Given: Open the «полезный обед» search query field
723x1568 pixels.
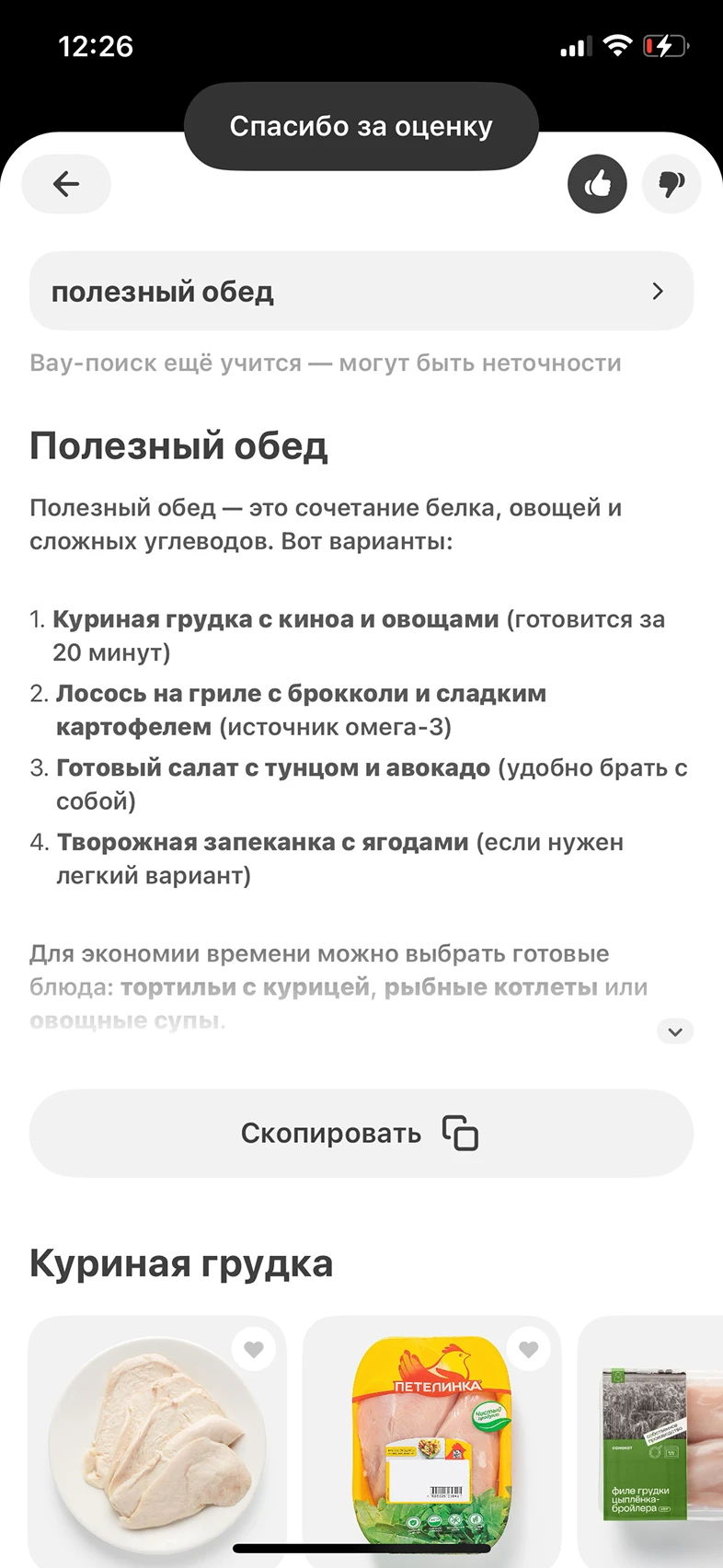Looking at the screenshot, I should click(x=361, y=292).
